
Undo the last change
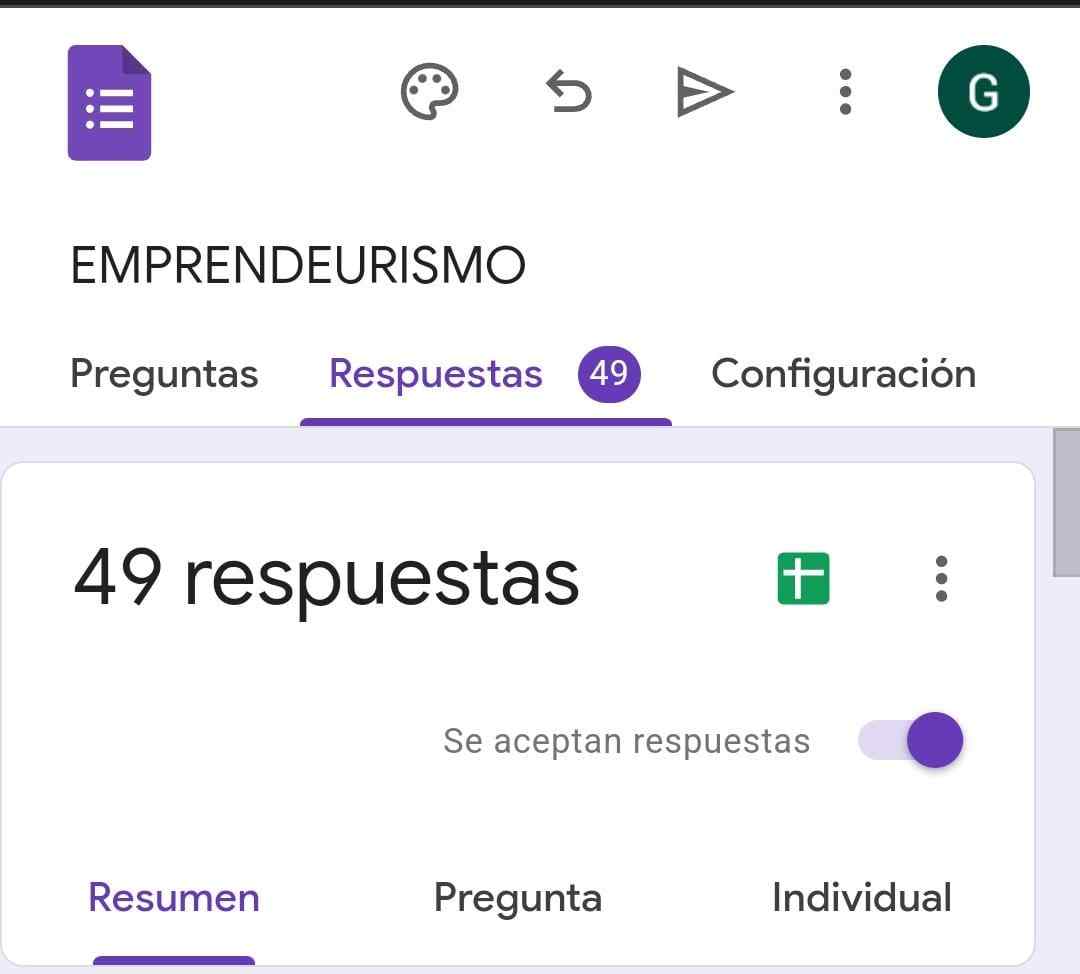tap(568, 93)
